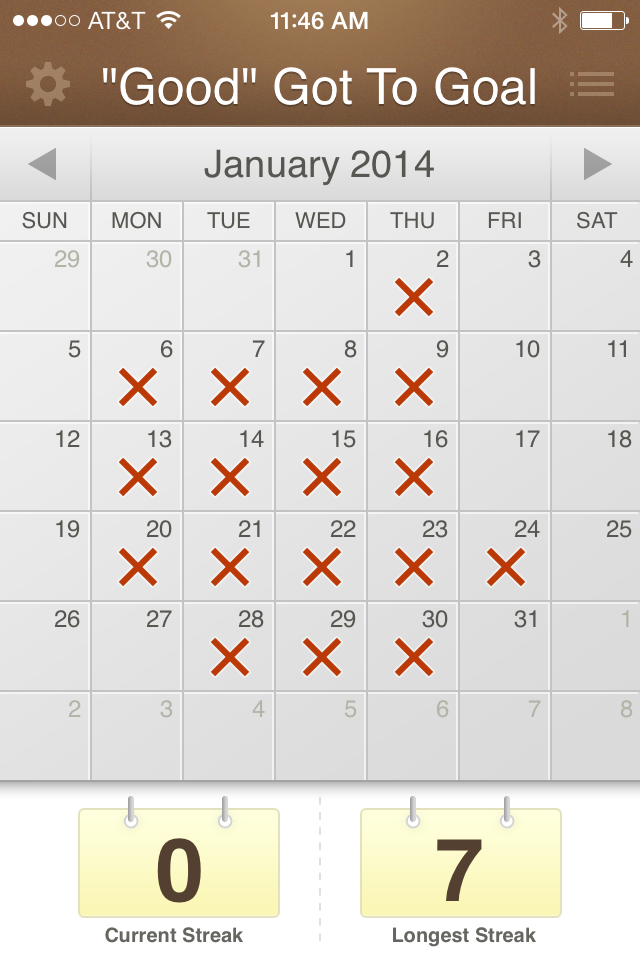640x960 pixels.
Task: Mark Sunday January 12 as done
Action: coord(45,467)
